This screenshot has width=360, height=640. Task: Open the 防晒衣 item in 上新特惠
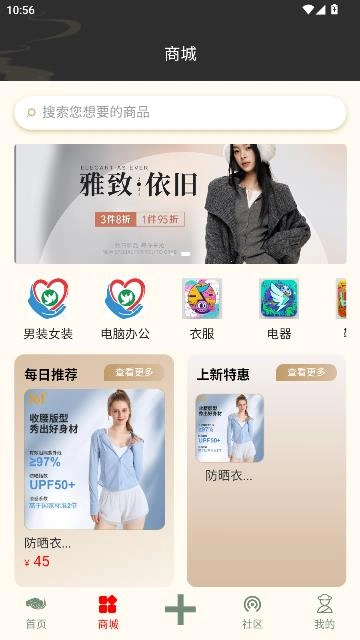[229, 438]
